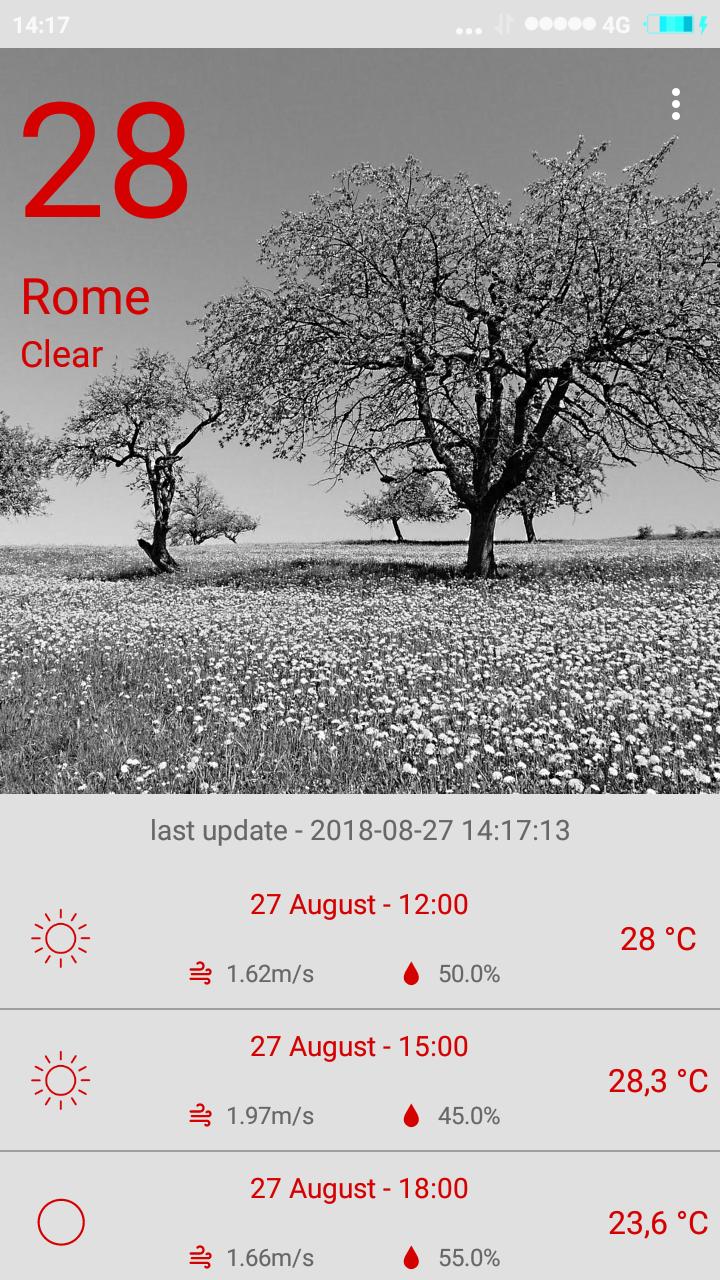The image size is (720, 1280).
Task: Open the 27 August 12:00 forecast row
Action: pyautogui.click(x=359, y=938)
